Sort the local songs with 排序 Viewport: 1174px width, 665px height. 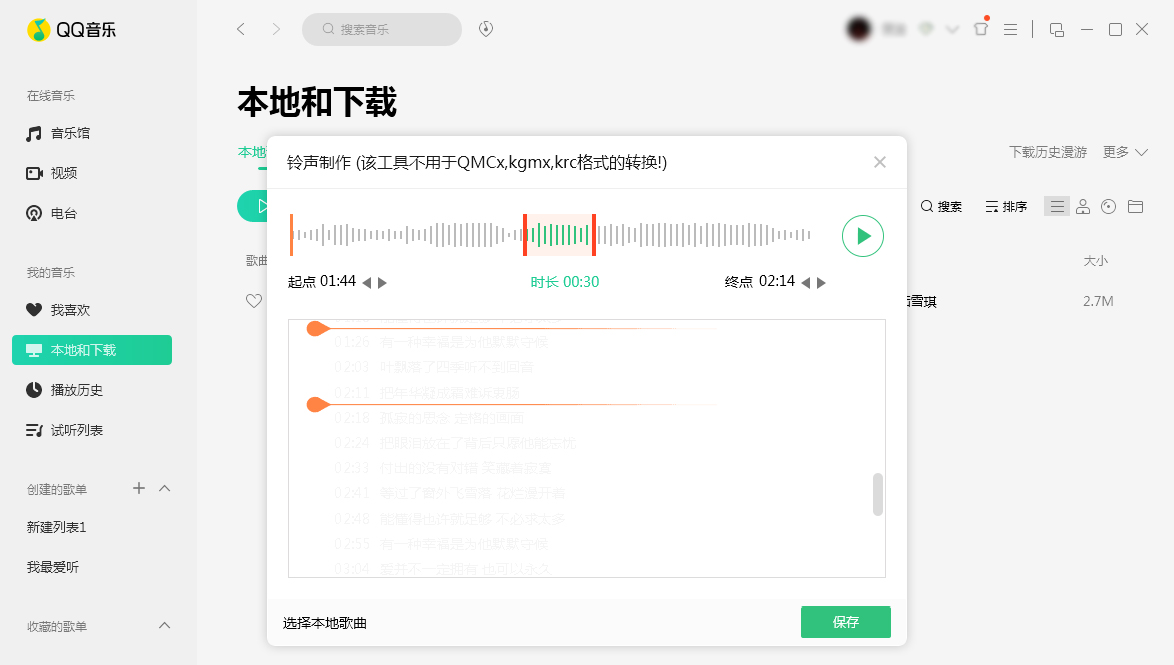point(1006,207)
